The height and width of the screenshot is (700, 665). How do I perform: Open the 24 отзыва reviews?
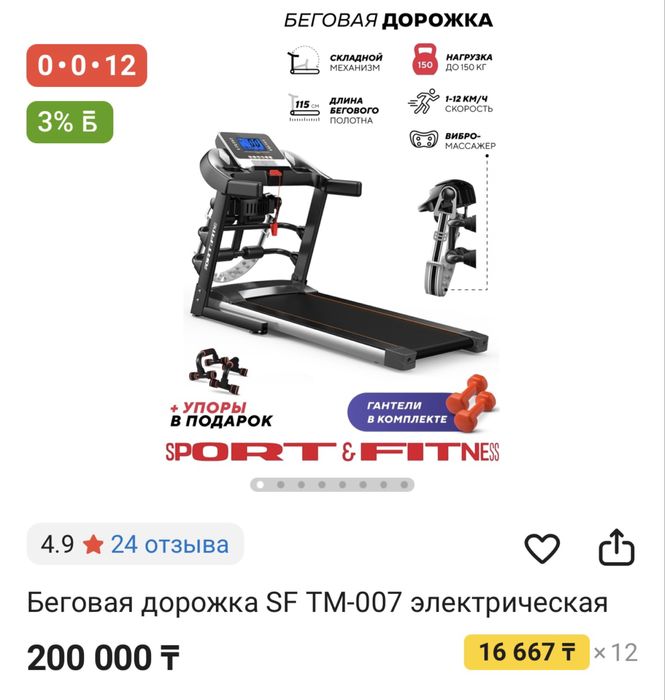click(x=169, y=545)
